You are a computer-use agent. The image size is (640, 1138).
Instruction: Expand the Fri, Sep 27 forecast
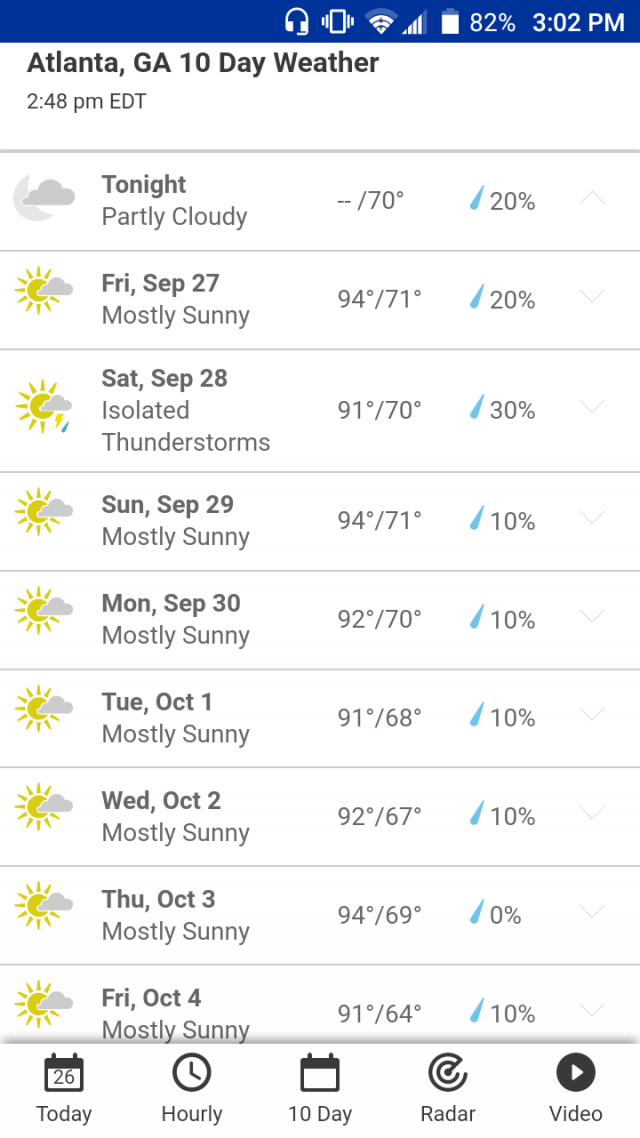pyautogui.click(x=593, y=297)
